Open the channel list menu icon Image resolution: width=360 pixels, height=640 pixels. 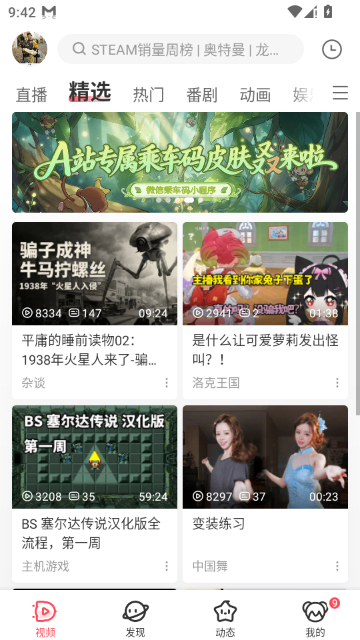tap(340, 93)
